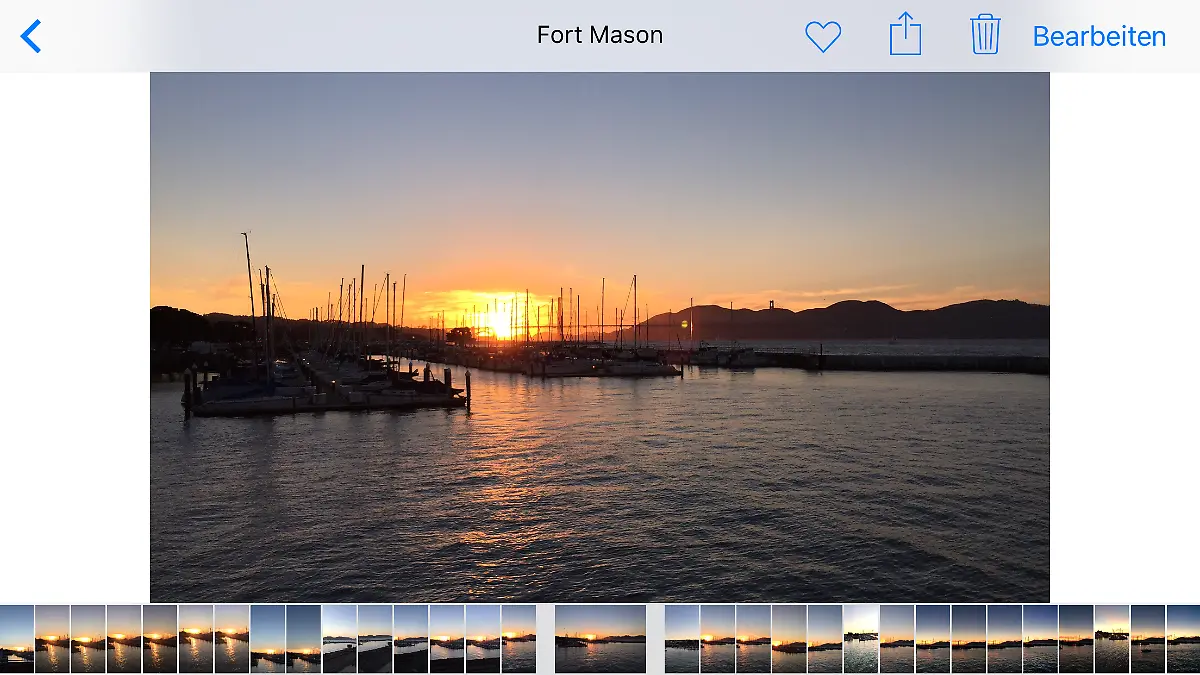Screen dimensions: 1200x675
Task: Go back to the previous screen
Action: [31, 36]
